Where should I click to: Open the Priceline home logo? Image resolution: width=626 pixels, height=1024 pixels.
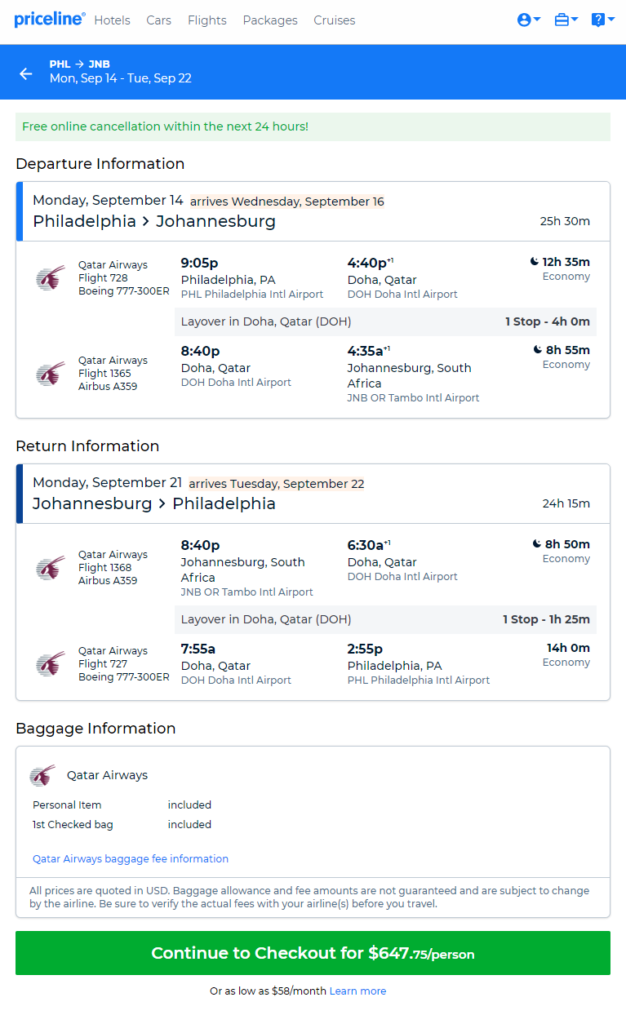[x=50, y=20]
